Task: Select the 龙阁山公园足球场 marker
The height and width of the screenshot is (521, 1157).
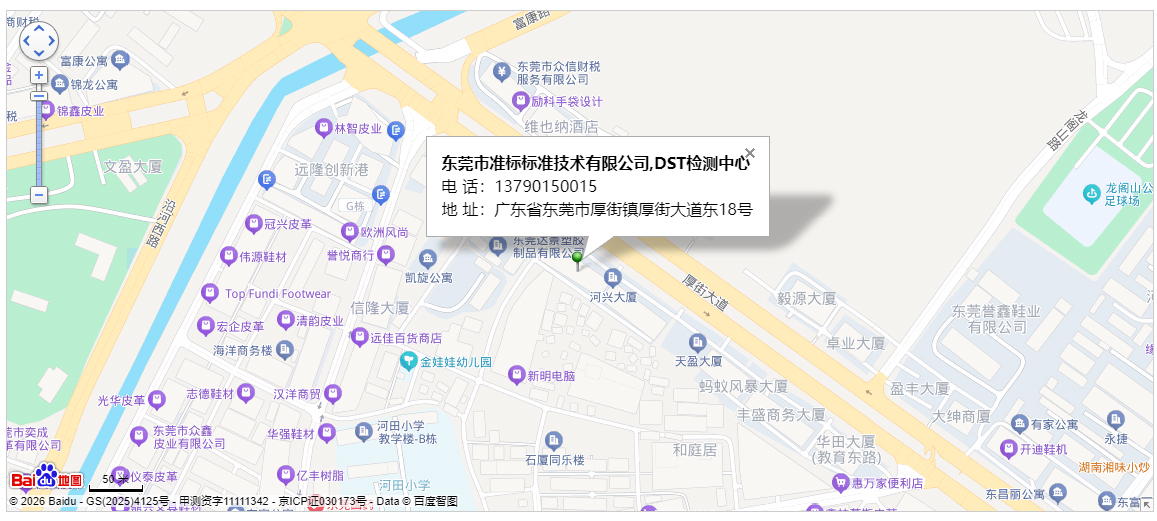Action: coord(1091,192)
